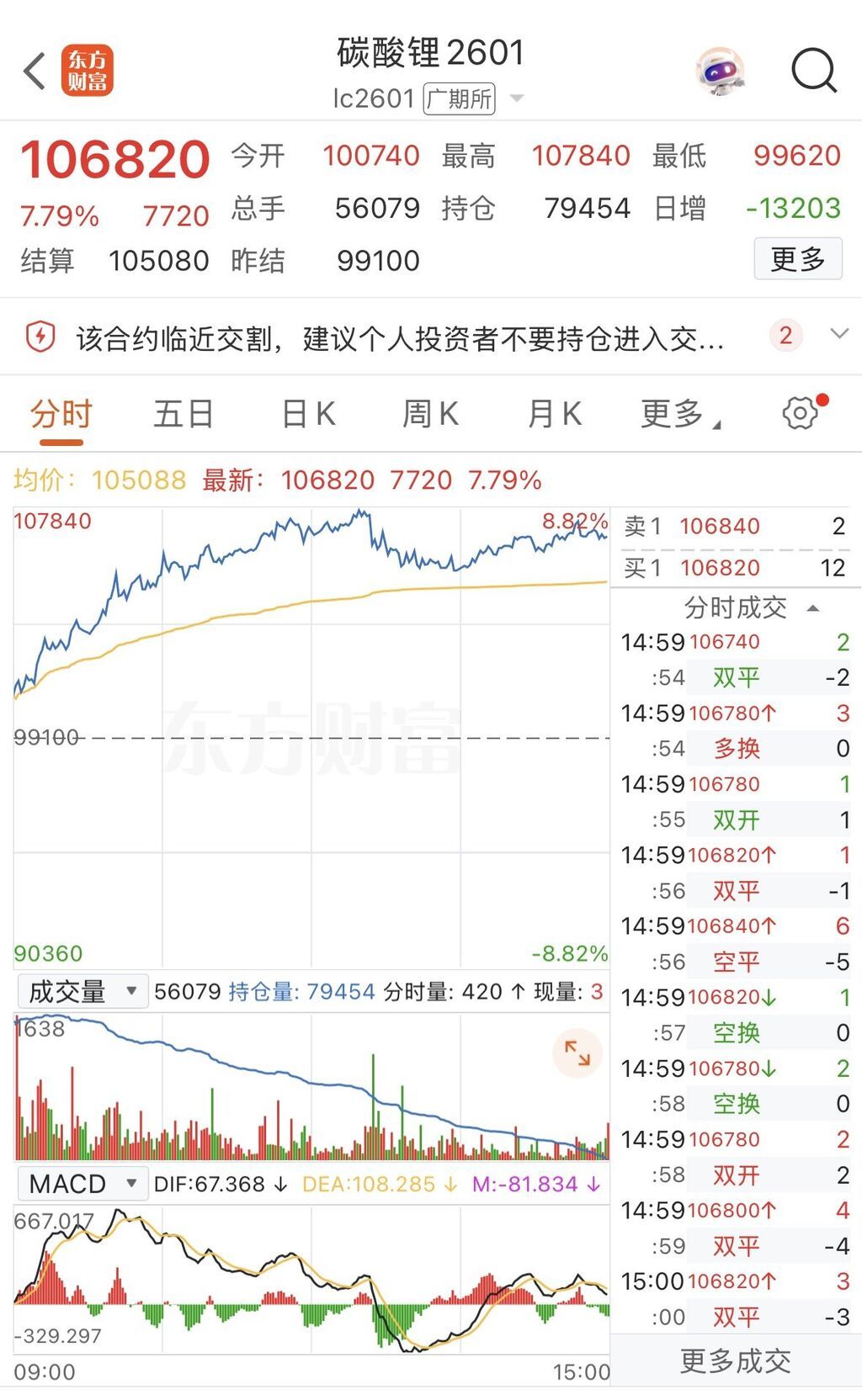Expand the lc2601 contract dropdown arrow
The width and height of the screenshot is (862, 1400).
pyautogui.click(x=517, y=98)
